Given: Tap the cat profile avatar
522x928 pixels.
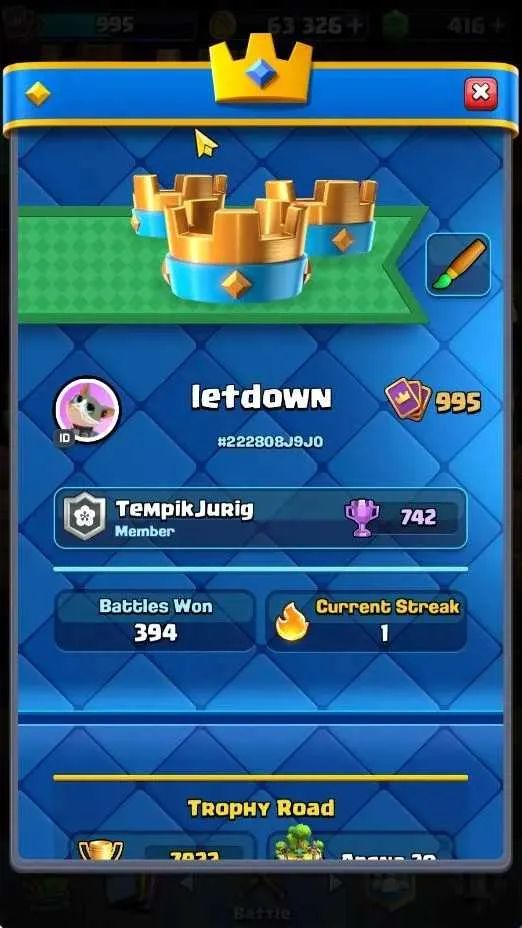Looking at the screenshot, I should [x=87, y=410].
